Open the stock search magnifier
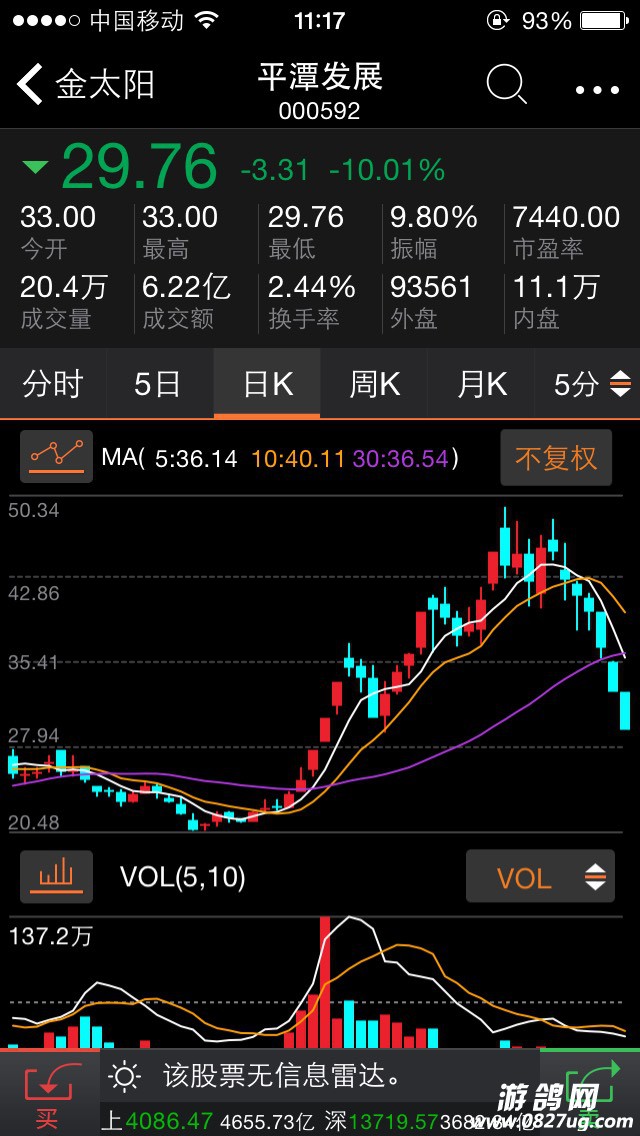 click(x=506, y=85)
